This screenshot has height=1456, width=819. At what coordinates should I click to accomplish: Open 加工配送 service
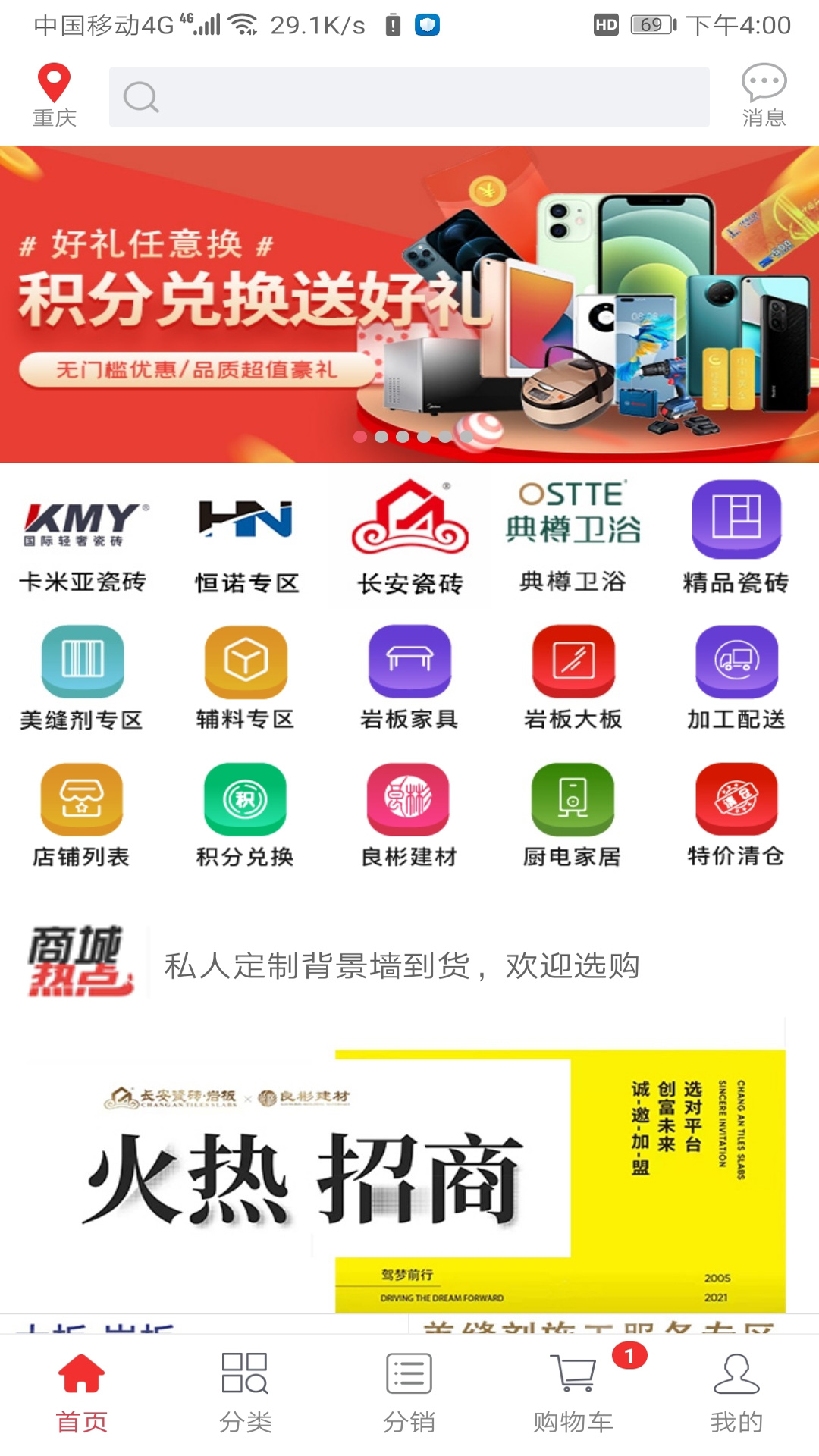click(736, 676)
